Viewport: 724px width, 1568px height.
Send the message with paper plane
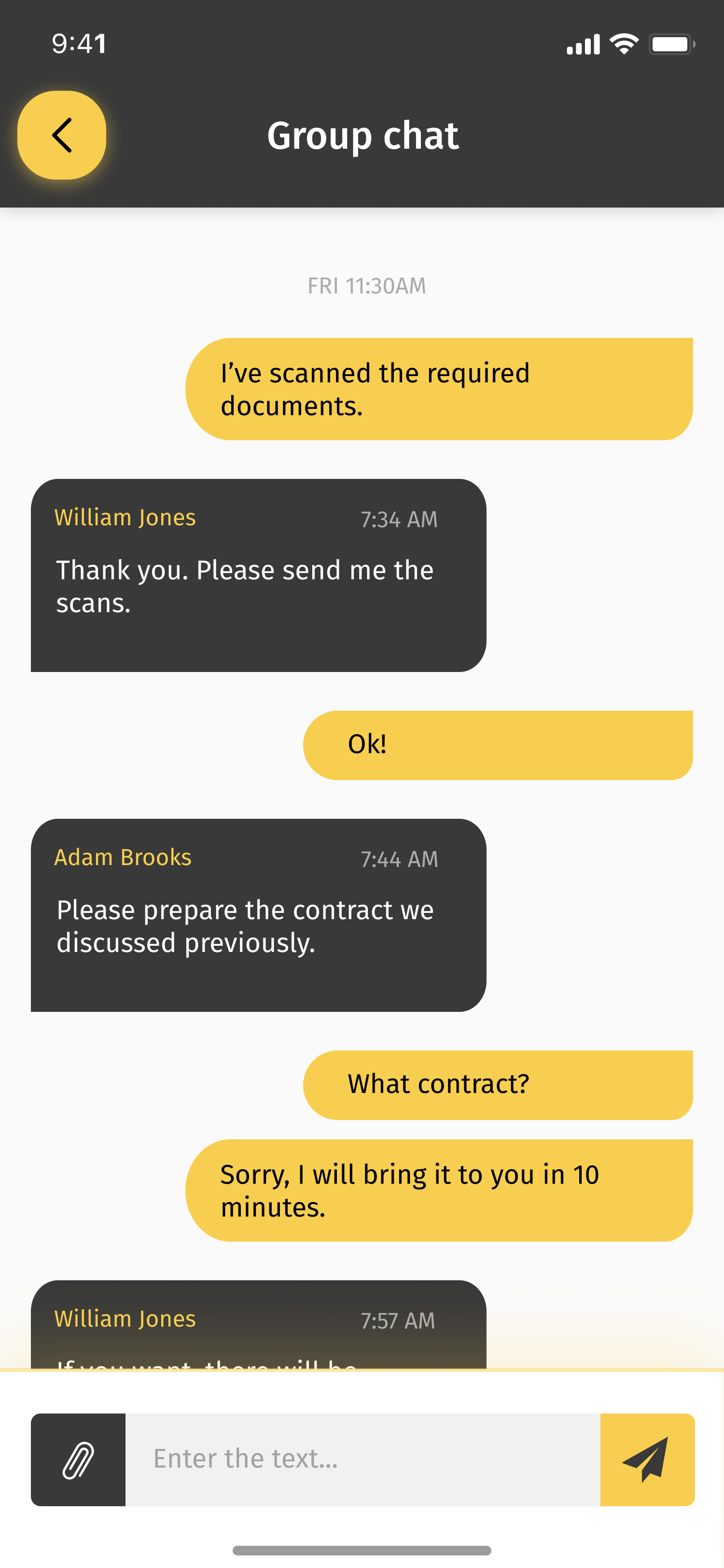[647, 1460]
